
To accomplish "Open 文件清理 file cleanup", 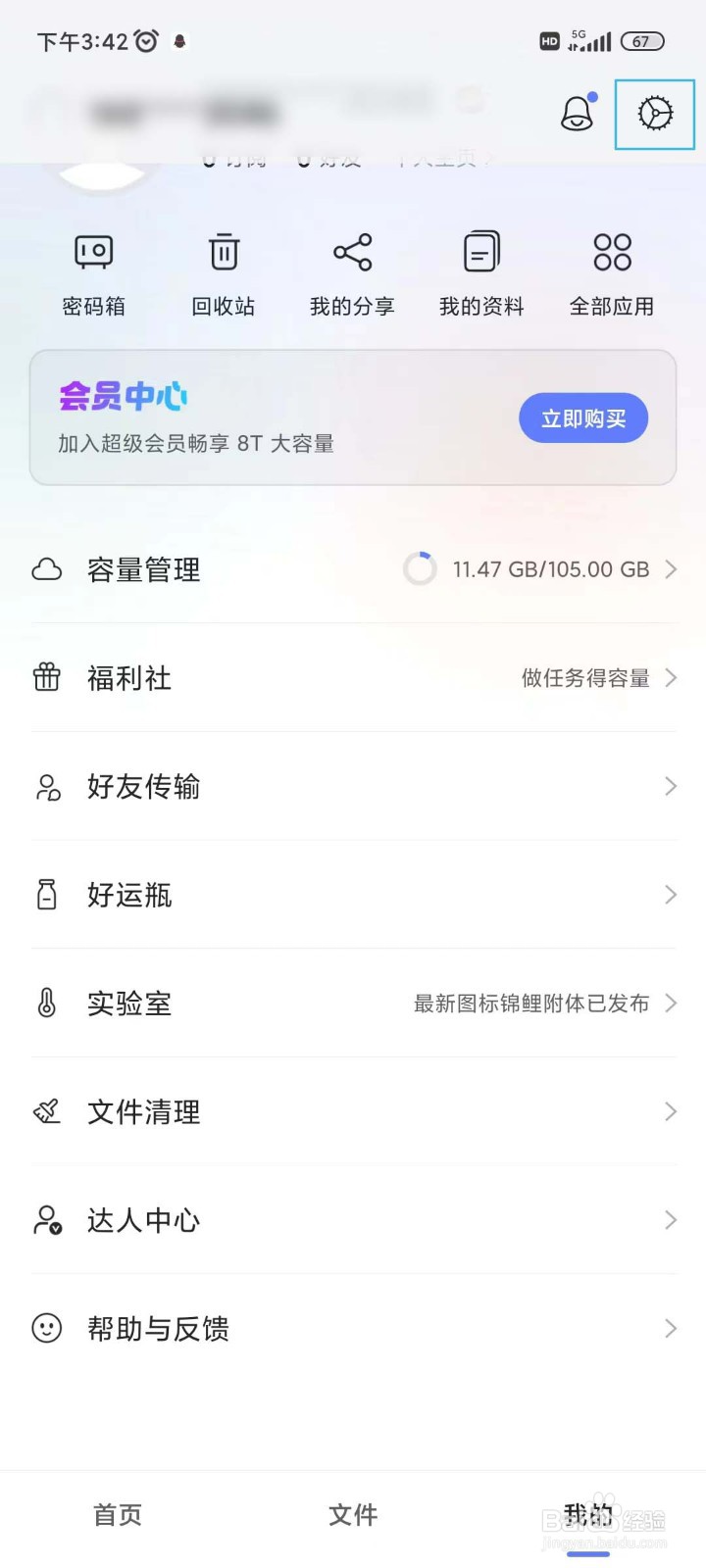I will point(353,1111).
